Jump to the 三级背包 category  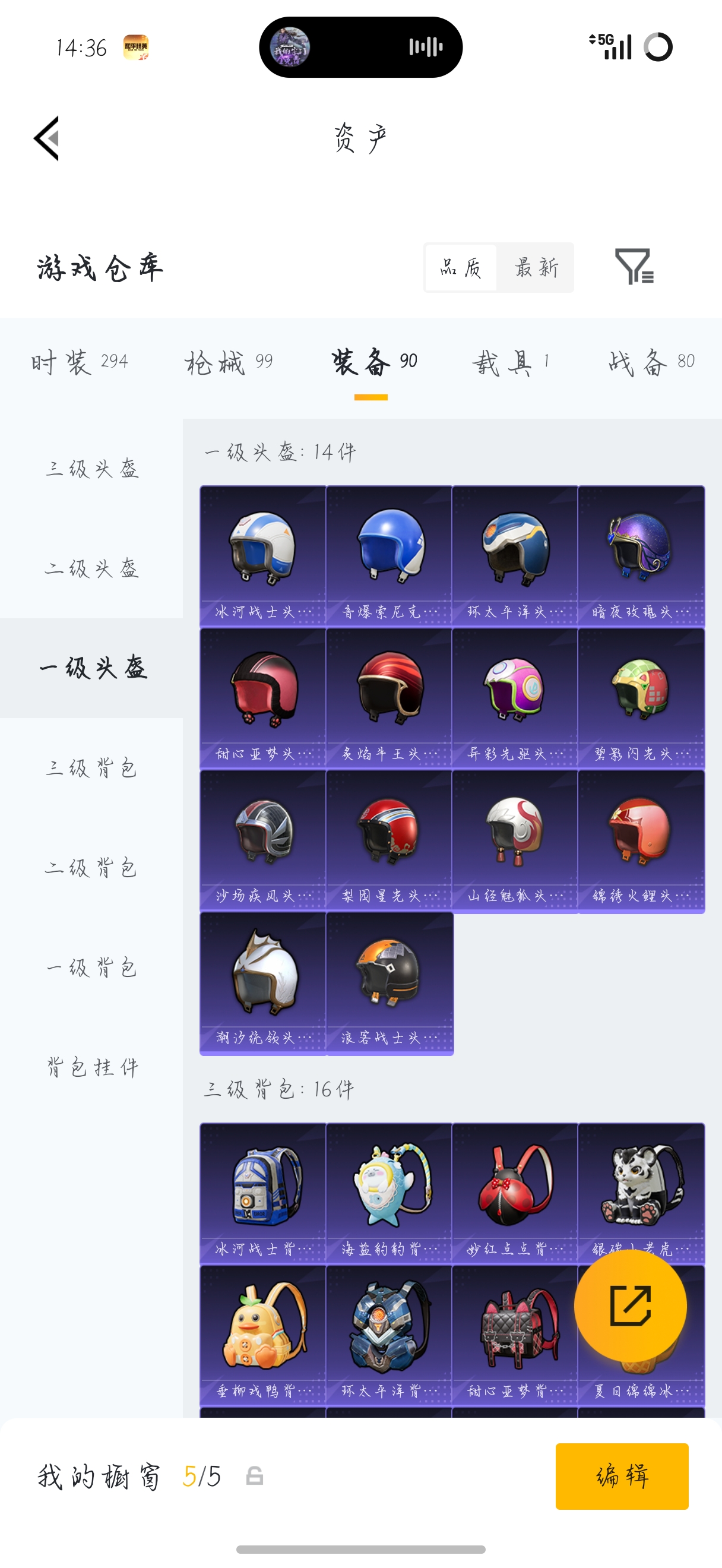[92, 767]
